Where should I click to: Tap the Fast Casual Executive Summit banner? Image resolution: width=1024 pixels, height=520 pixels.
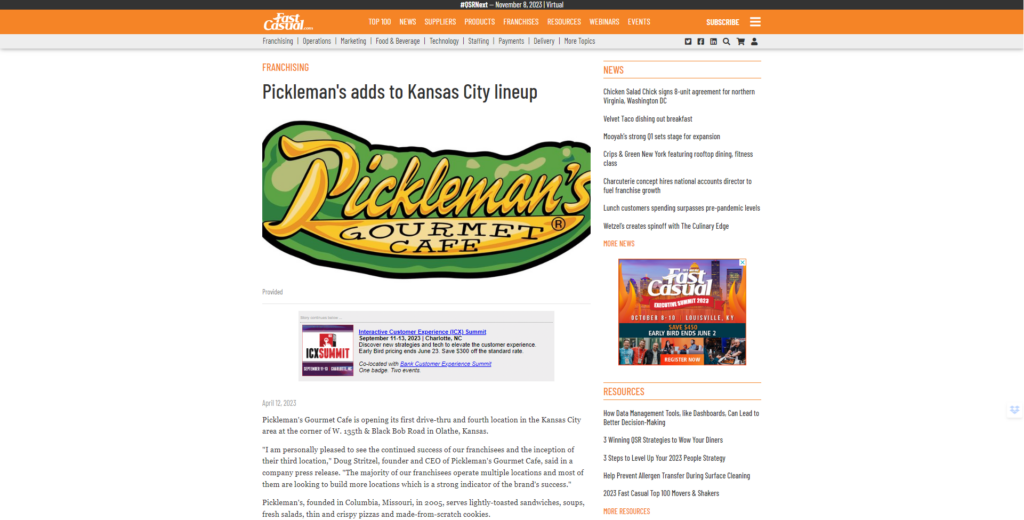pyautogui.click(x=681, y=312)
